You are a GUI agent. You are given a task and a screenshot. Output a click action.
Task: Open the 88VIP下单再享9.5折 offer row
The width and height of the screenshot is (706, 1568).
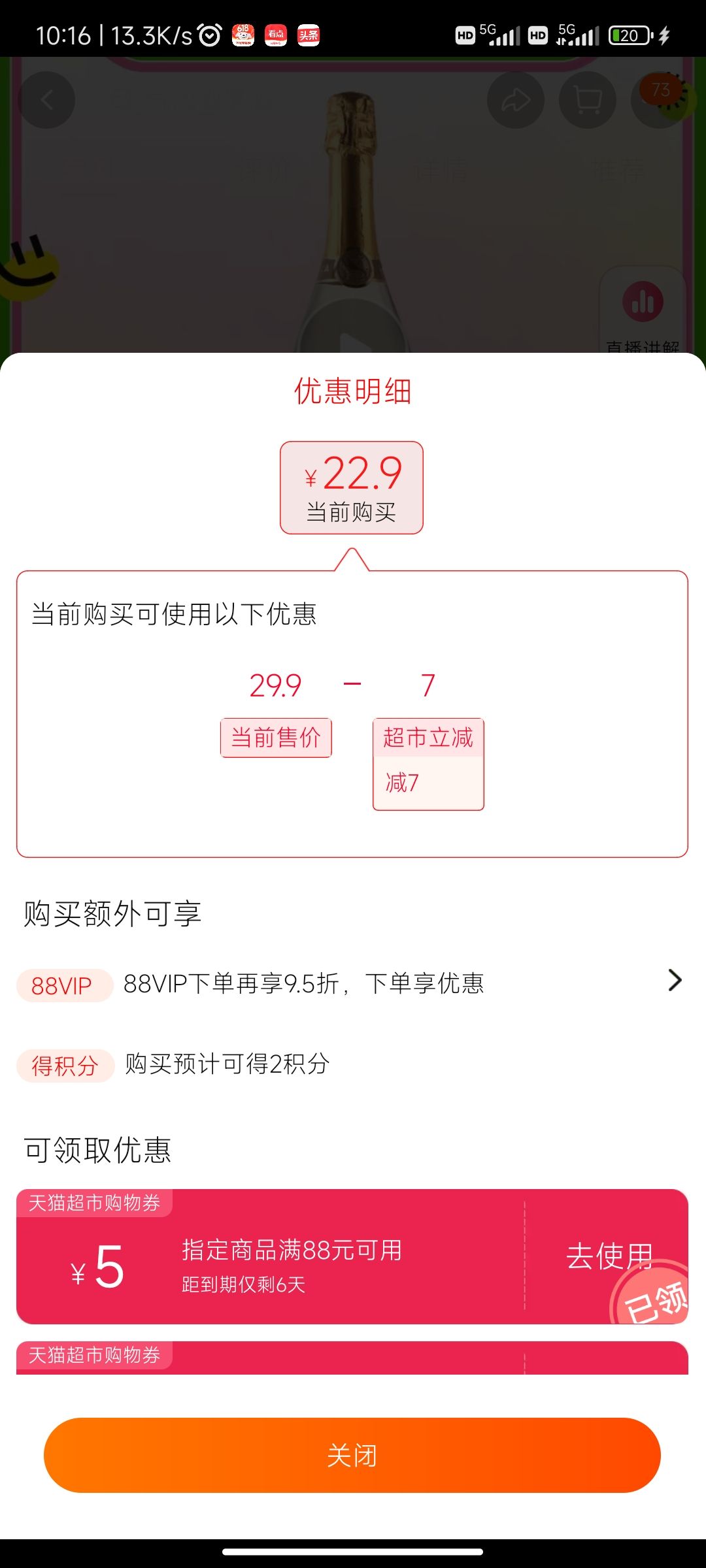pos(352,983)
